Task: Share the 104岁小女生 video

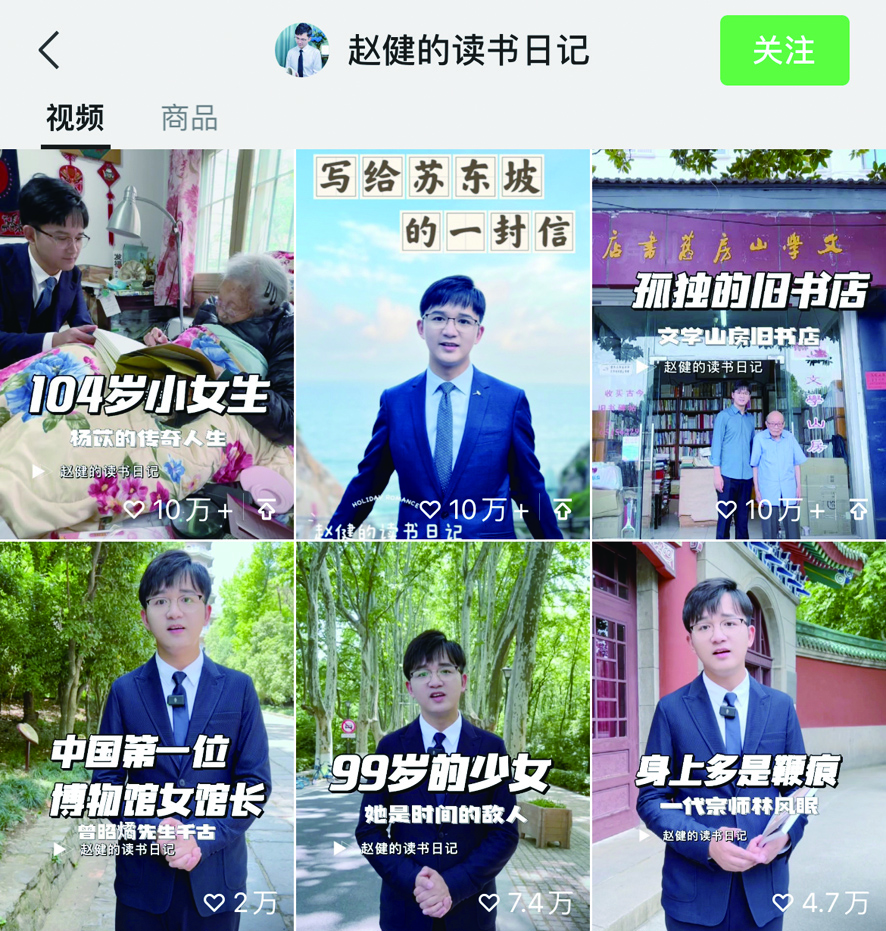Action: point(266,510)
